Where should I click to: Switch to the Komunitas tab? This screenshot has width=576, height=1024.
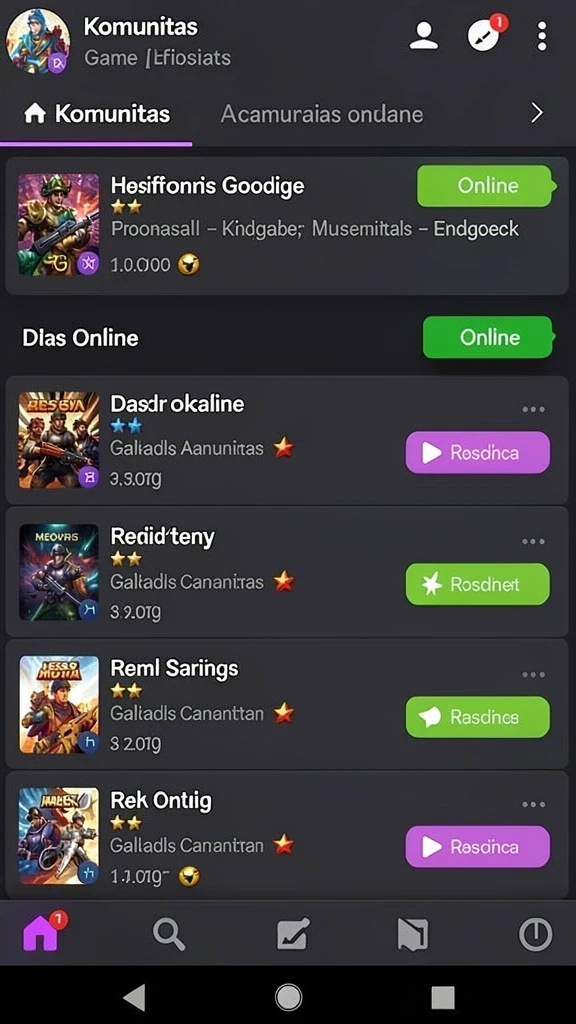pos(97,114)
